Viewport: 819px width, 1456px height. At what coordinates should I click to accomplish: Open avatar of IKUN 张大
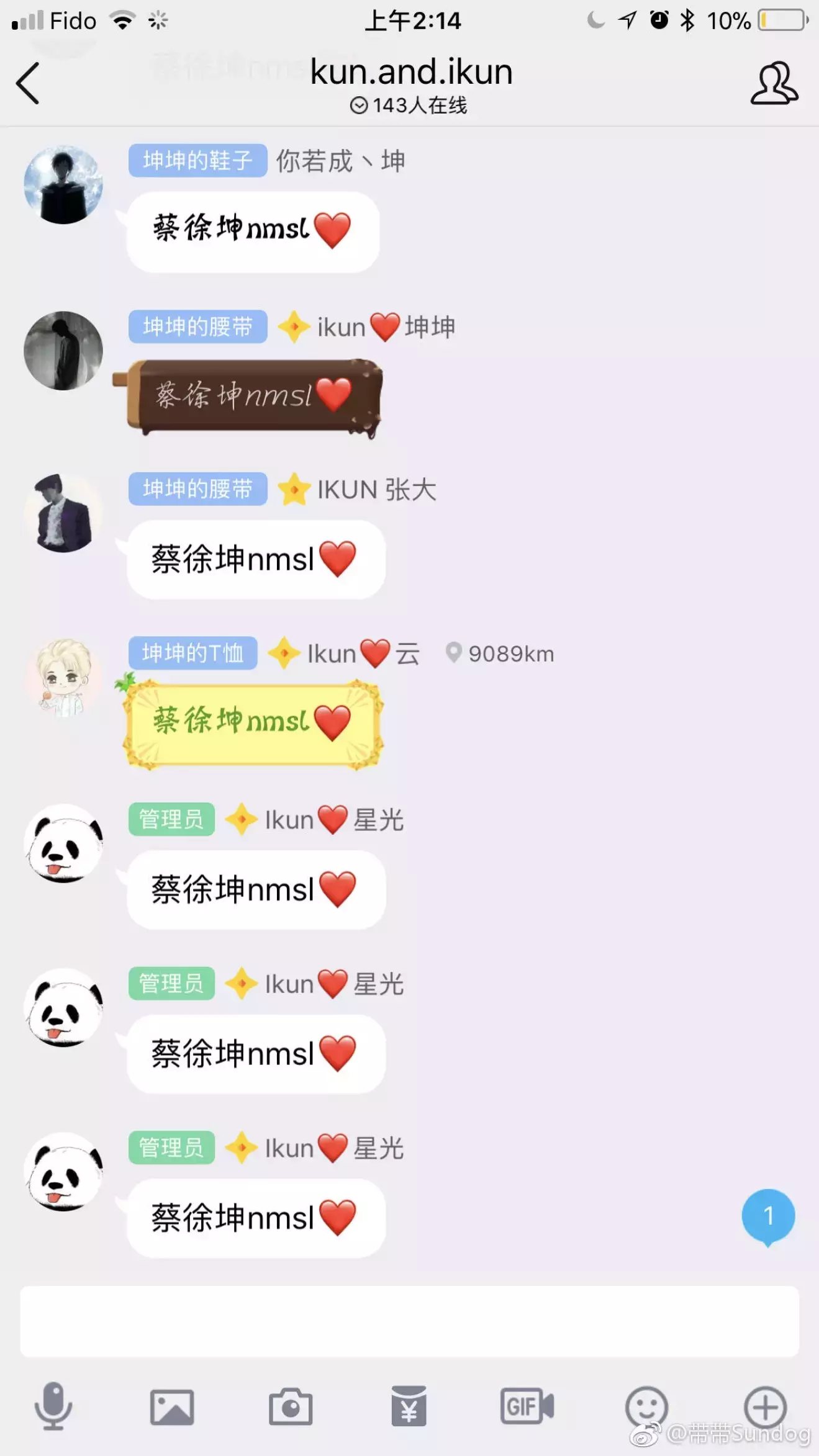pyautogui.click(x=63, y=513)
